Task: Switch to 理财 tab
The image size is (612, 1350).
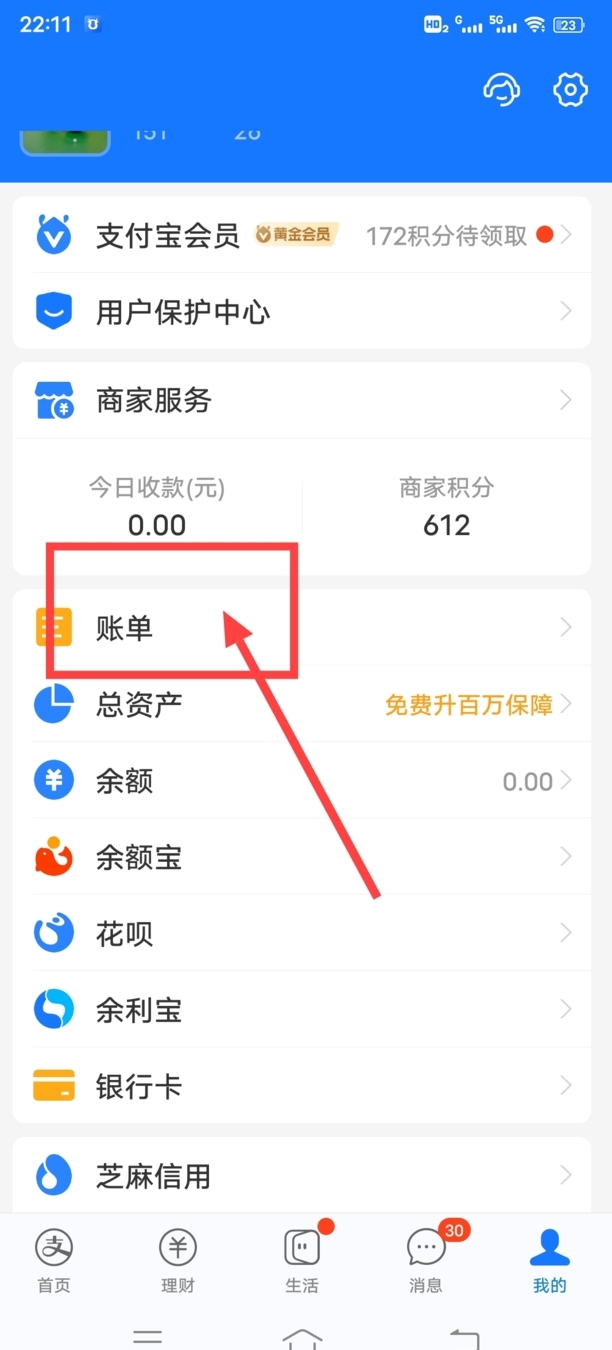Action: (177, 1262)
